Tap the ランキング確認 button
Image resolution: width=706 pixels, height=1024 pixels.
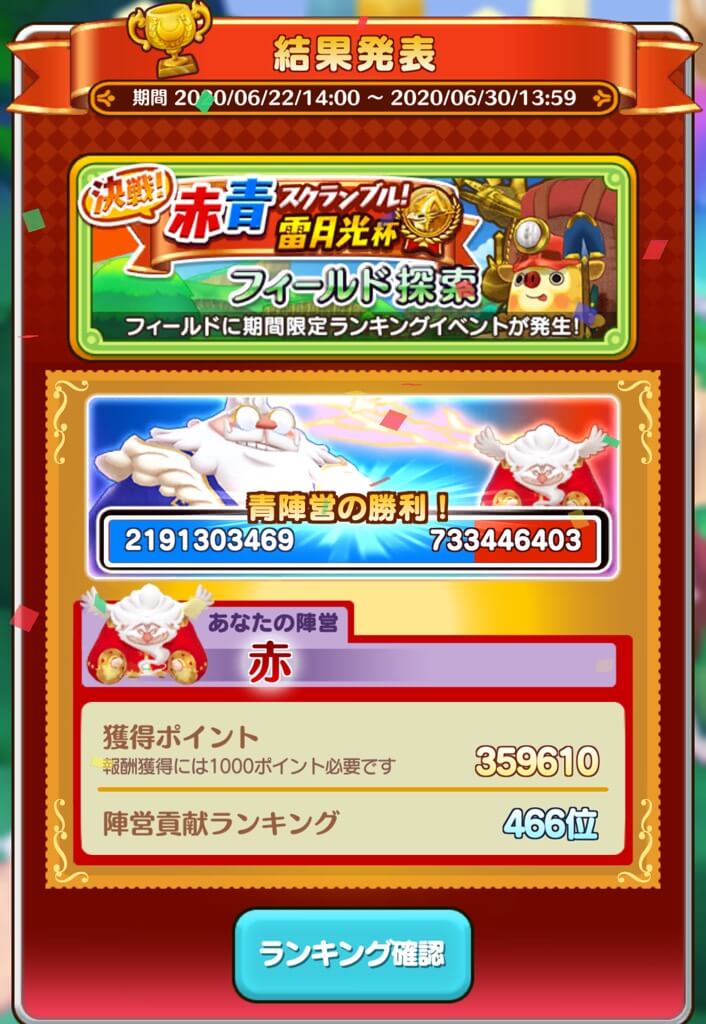[x=352, y=954]
